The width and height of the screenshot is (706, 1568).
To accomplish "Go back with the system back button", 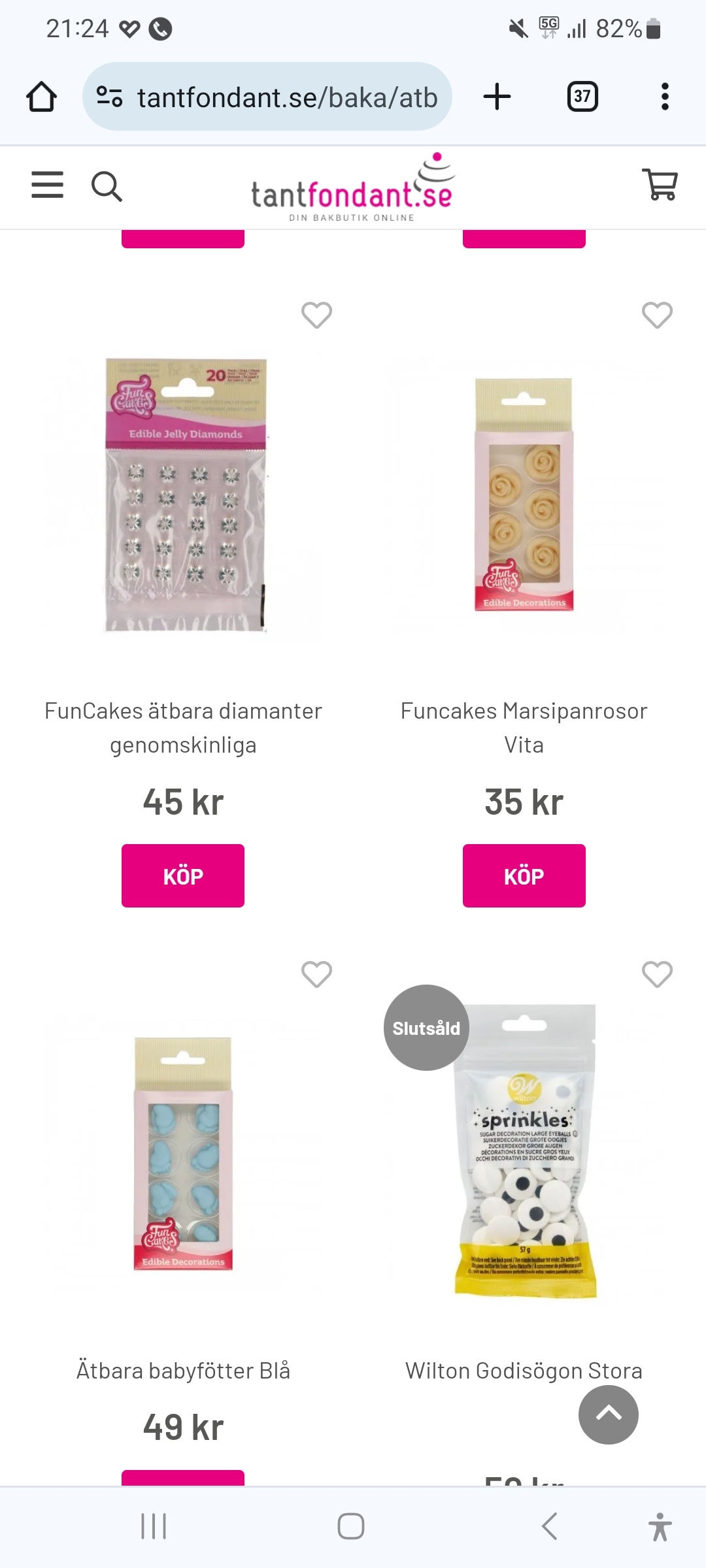I will tap(550, 1526).
